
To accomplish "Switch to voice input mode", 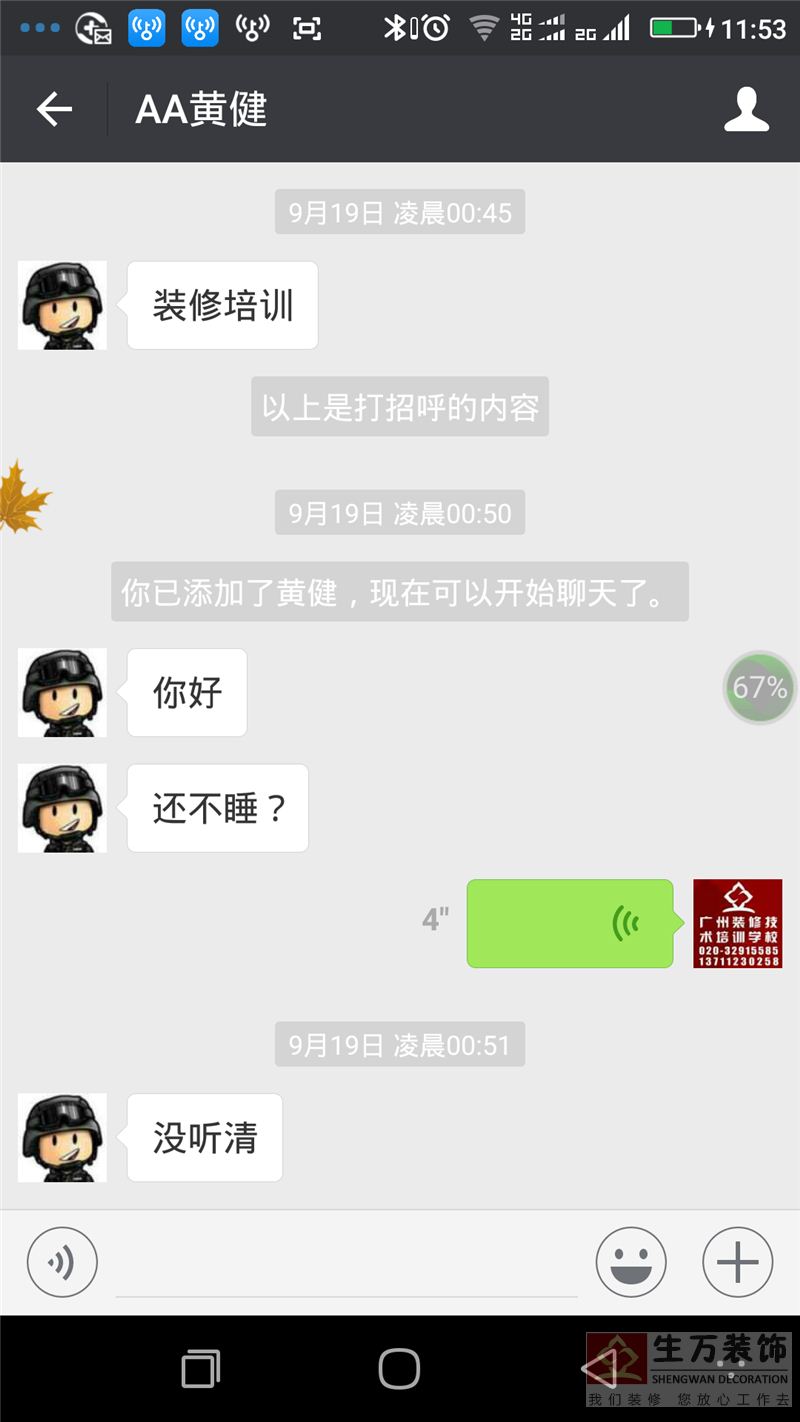I will [x=62, y=1262].
